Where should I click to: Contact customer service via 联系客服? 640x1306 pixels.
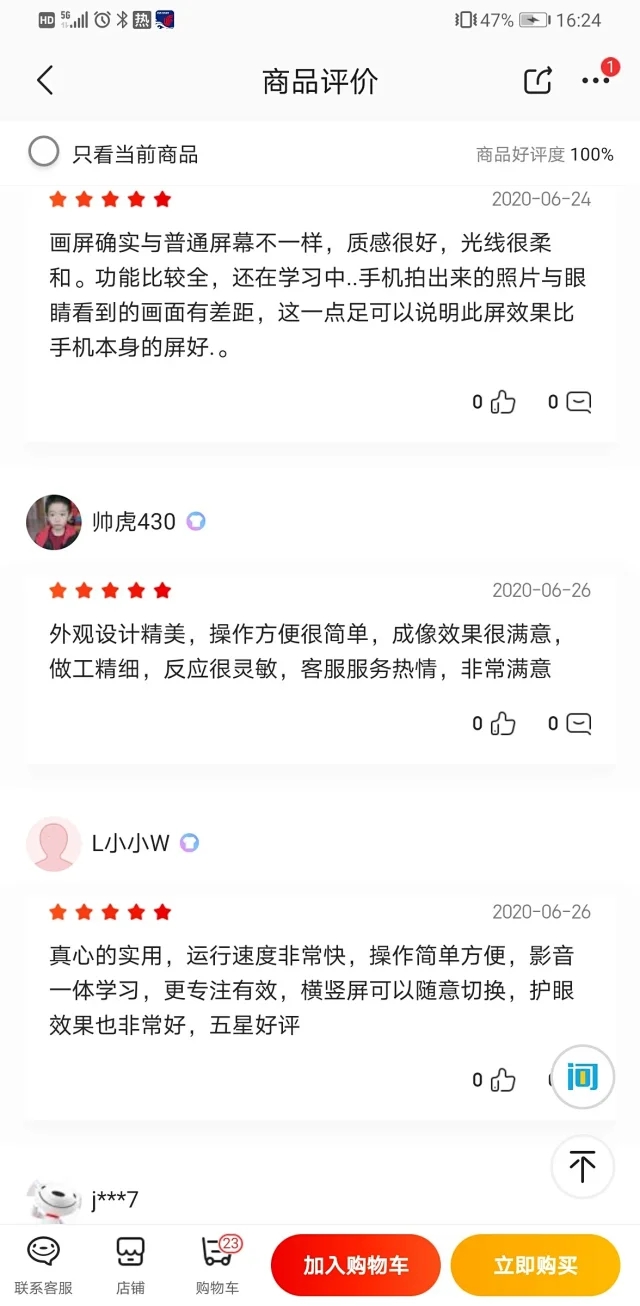coord(43,1264)
